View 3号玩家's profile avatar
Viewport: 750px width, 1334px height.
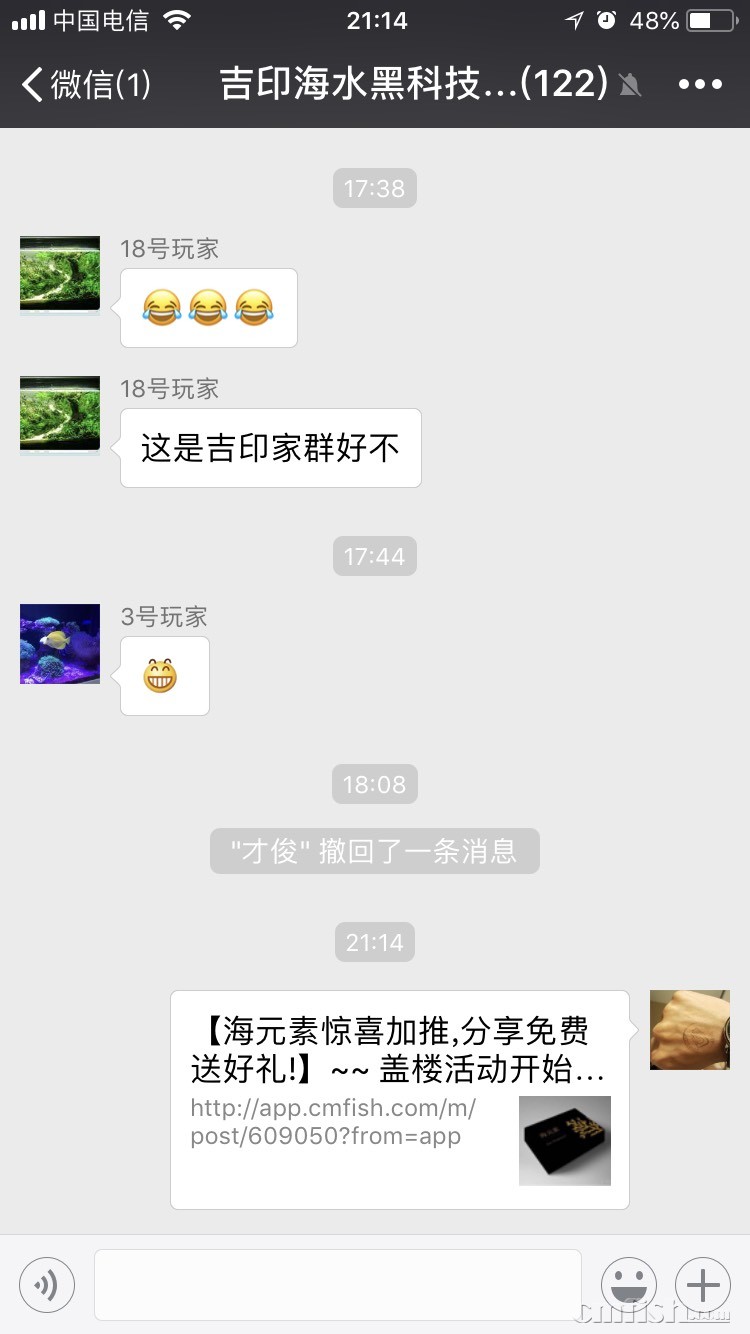point(60,644)
